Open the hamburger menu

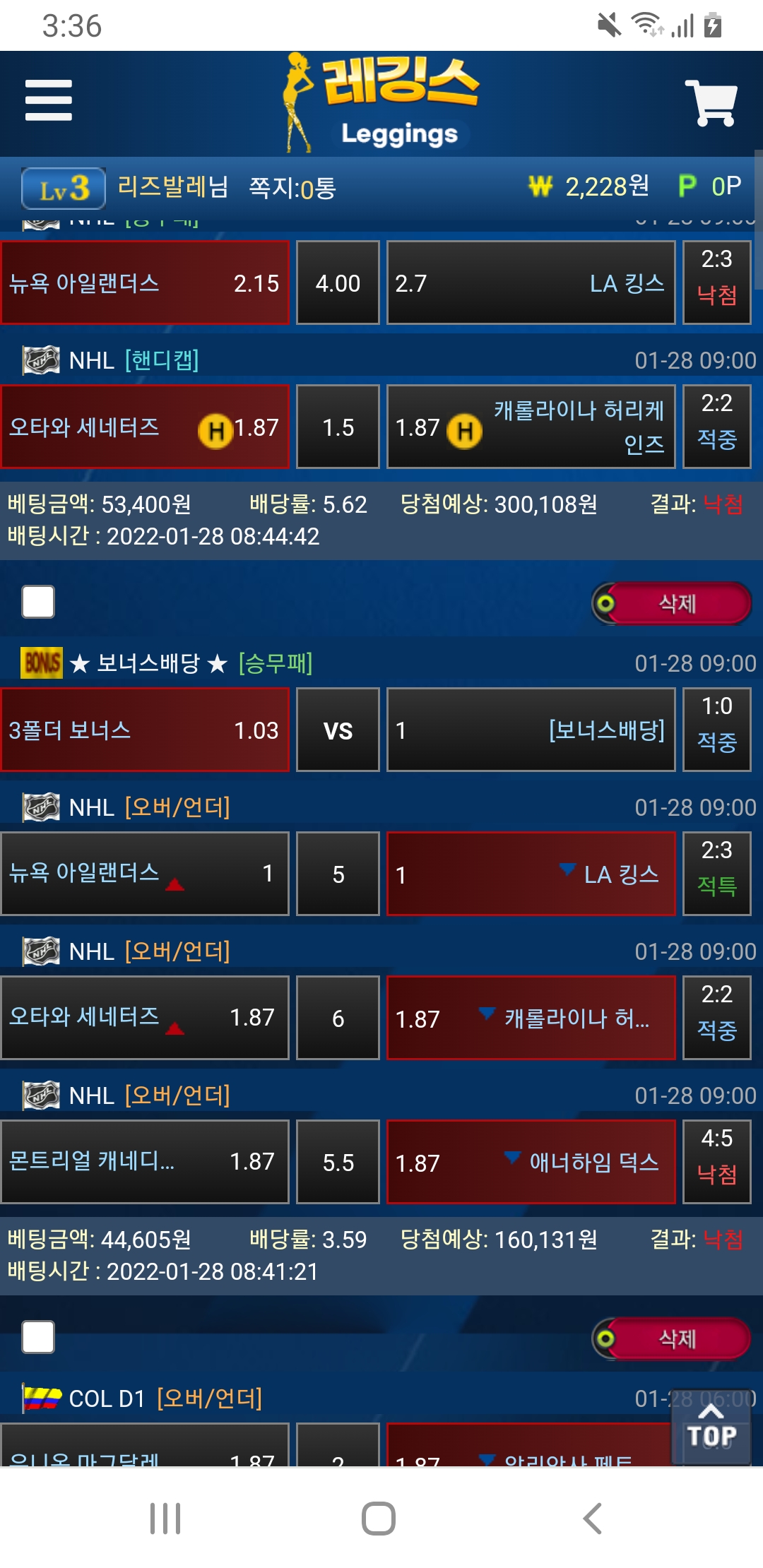tap(48, 100)
